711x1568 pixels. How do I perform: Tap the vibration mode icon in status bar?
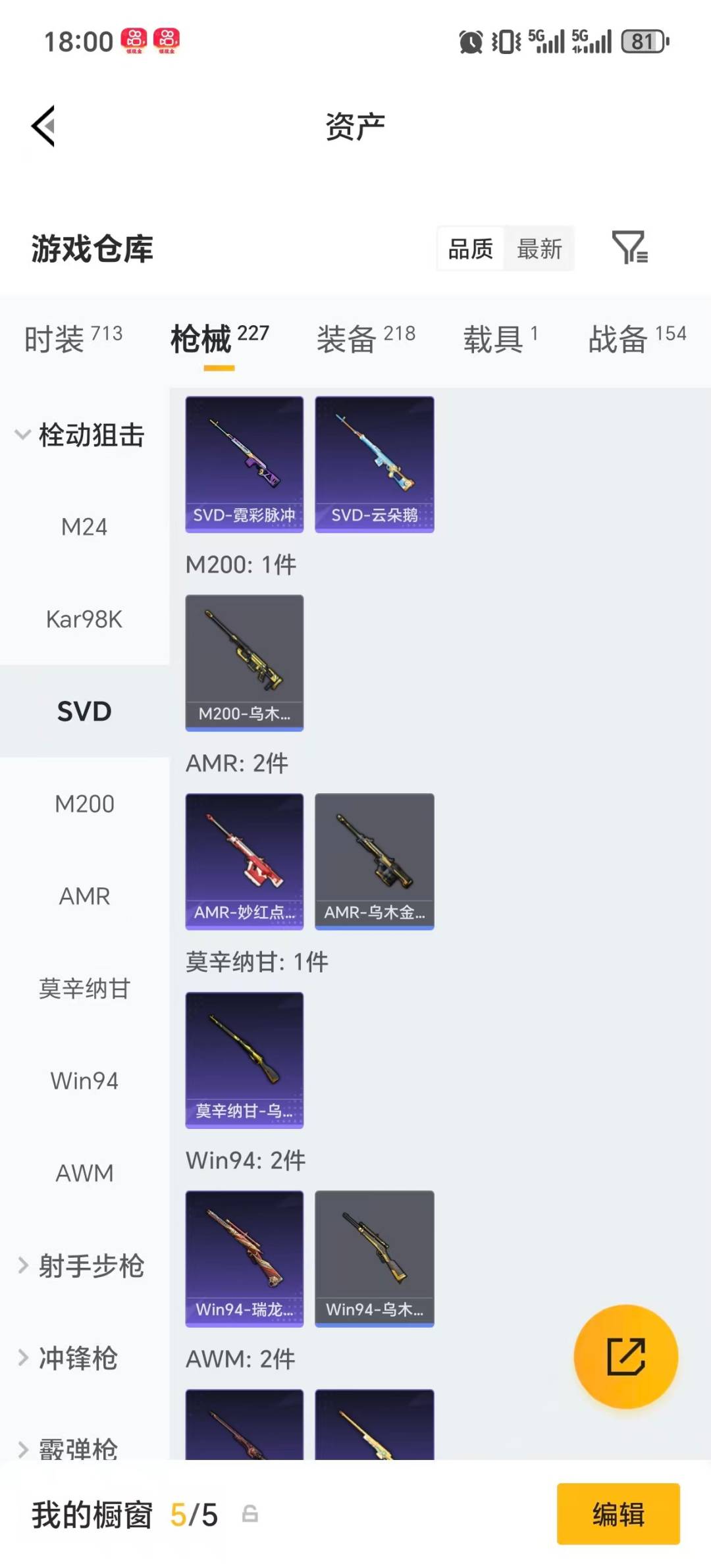pos(504,41)
